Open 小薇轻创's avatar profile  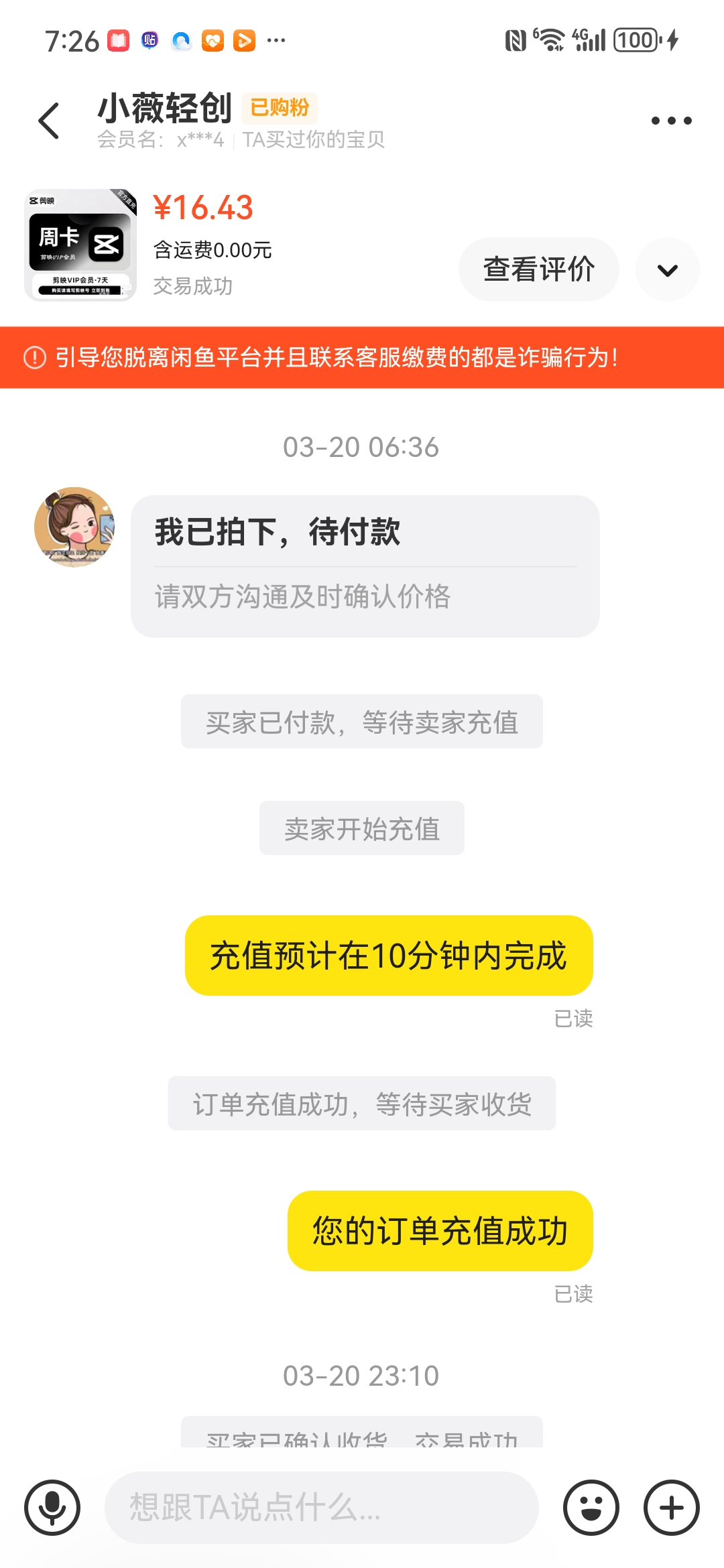74,527
